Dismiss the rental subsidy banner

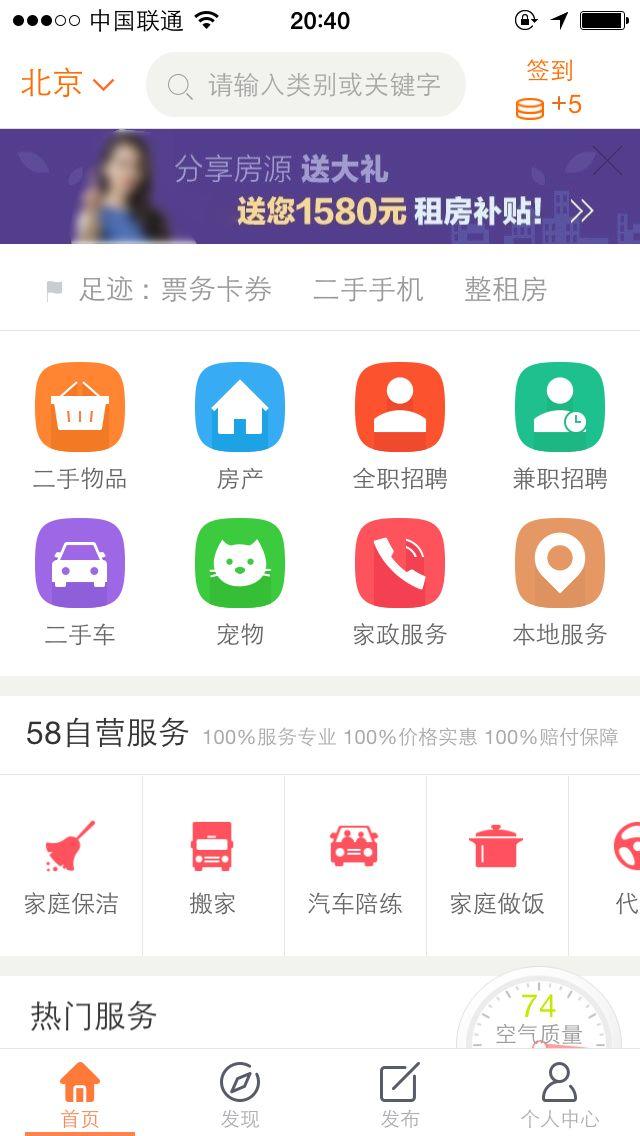pyautogui.click(x=607, y=160)
